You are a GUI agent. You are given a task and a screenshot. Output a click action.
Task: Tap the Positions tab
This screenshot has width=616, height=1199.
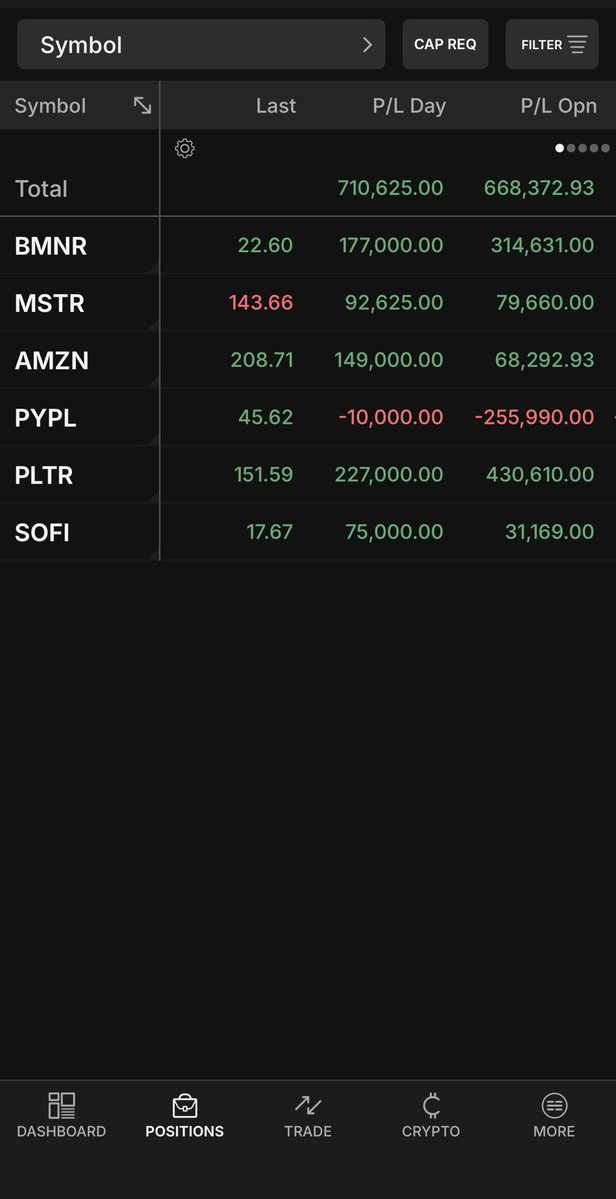point(185,1116)
